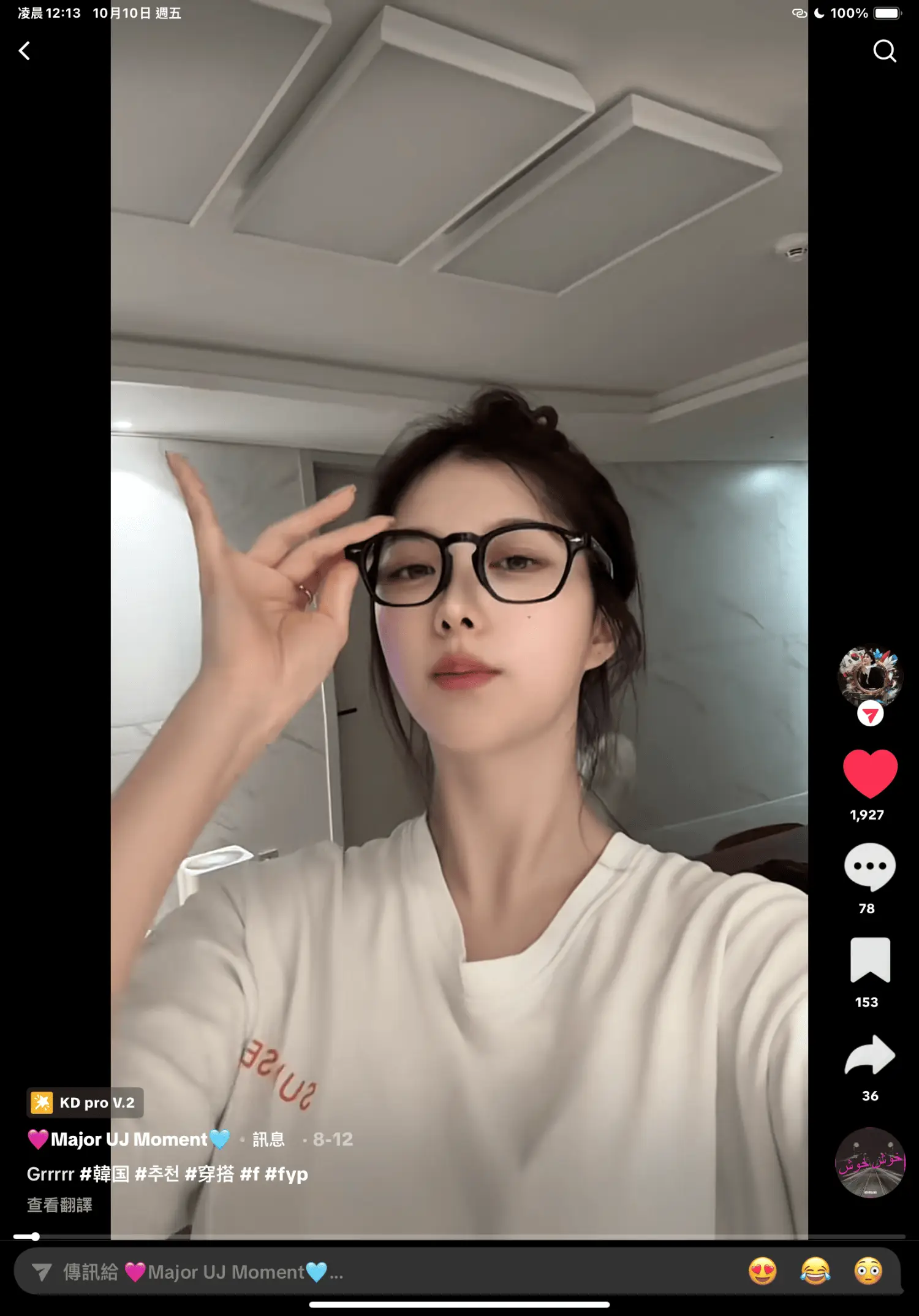Screen dimensions: 919x1316
Task: Open the comments bubble
Action: (x=869, y=867)
